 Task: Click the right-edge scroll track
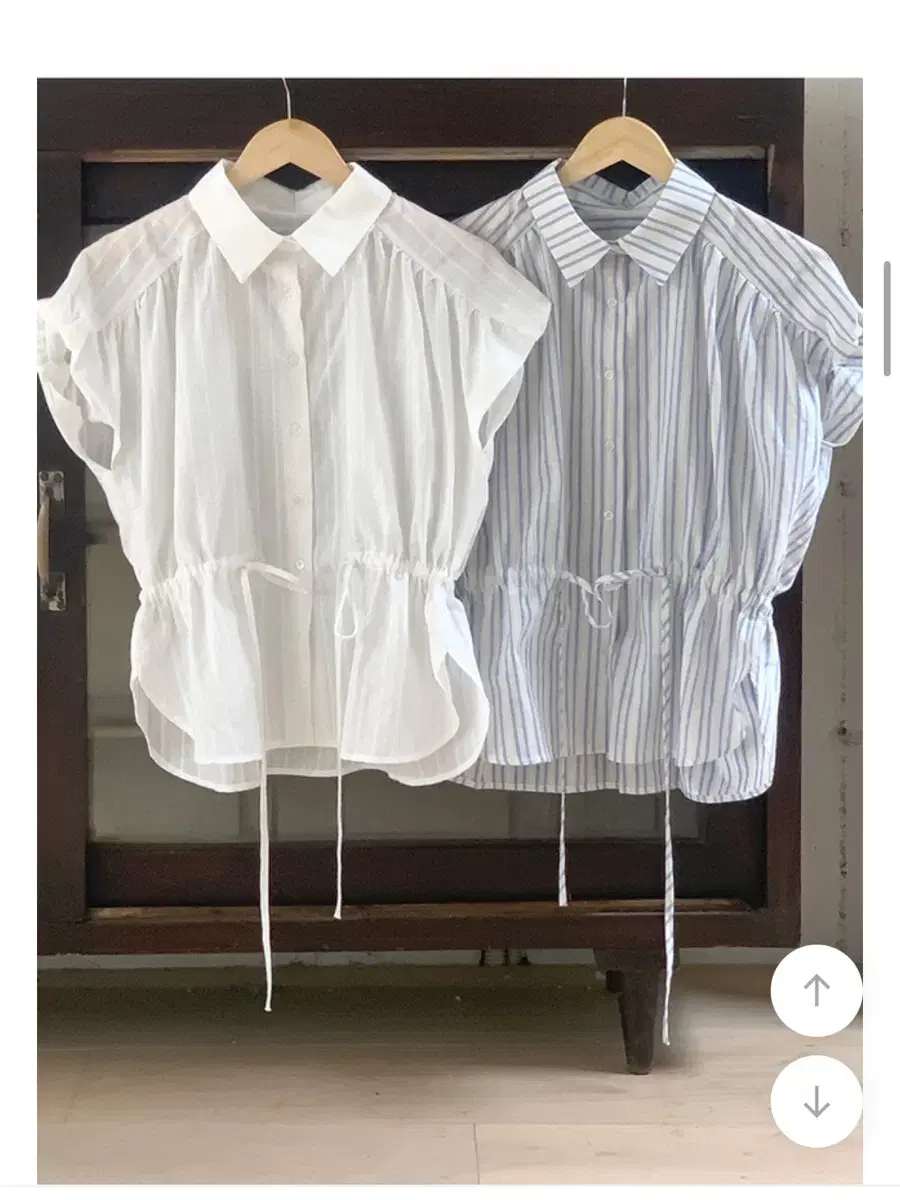(x=887, y=600)
